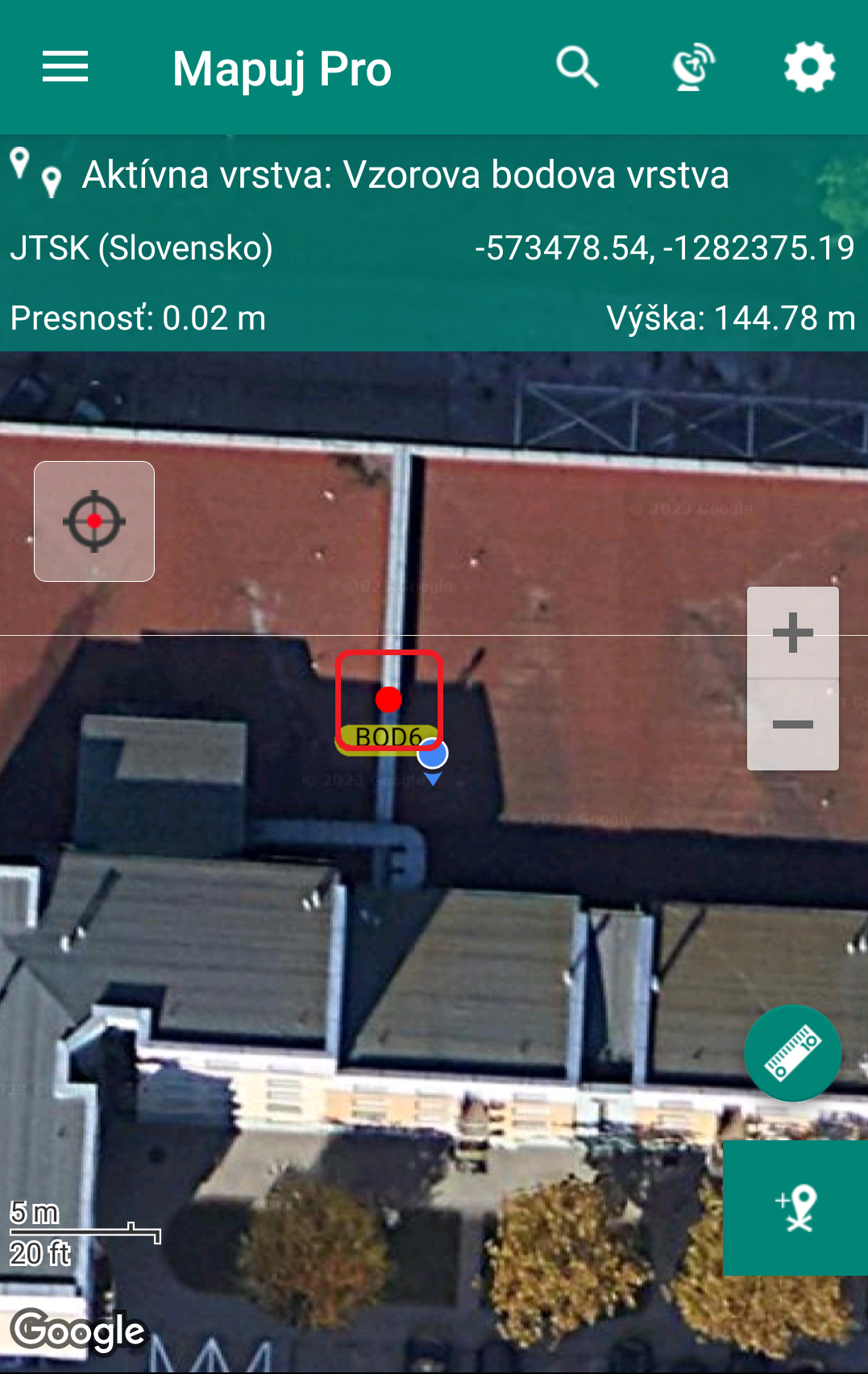Open GNSS satellite receiver settings

pyautogui.click(x=693, y=67)
